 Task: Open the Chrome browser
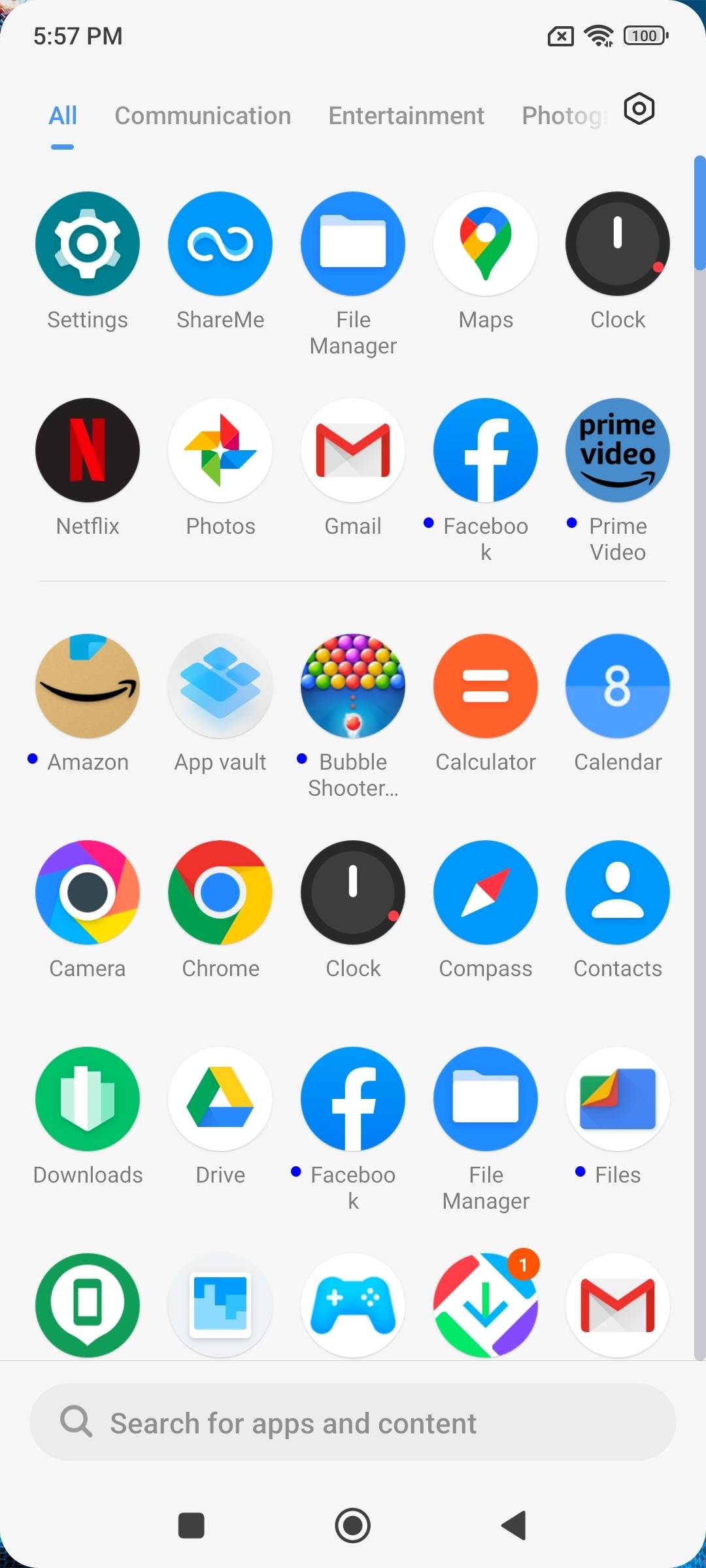point(220,892)
